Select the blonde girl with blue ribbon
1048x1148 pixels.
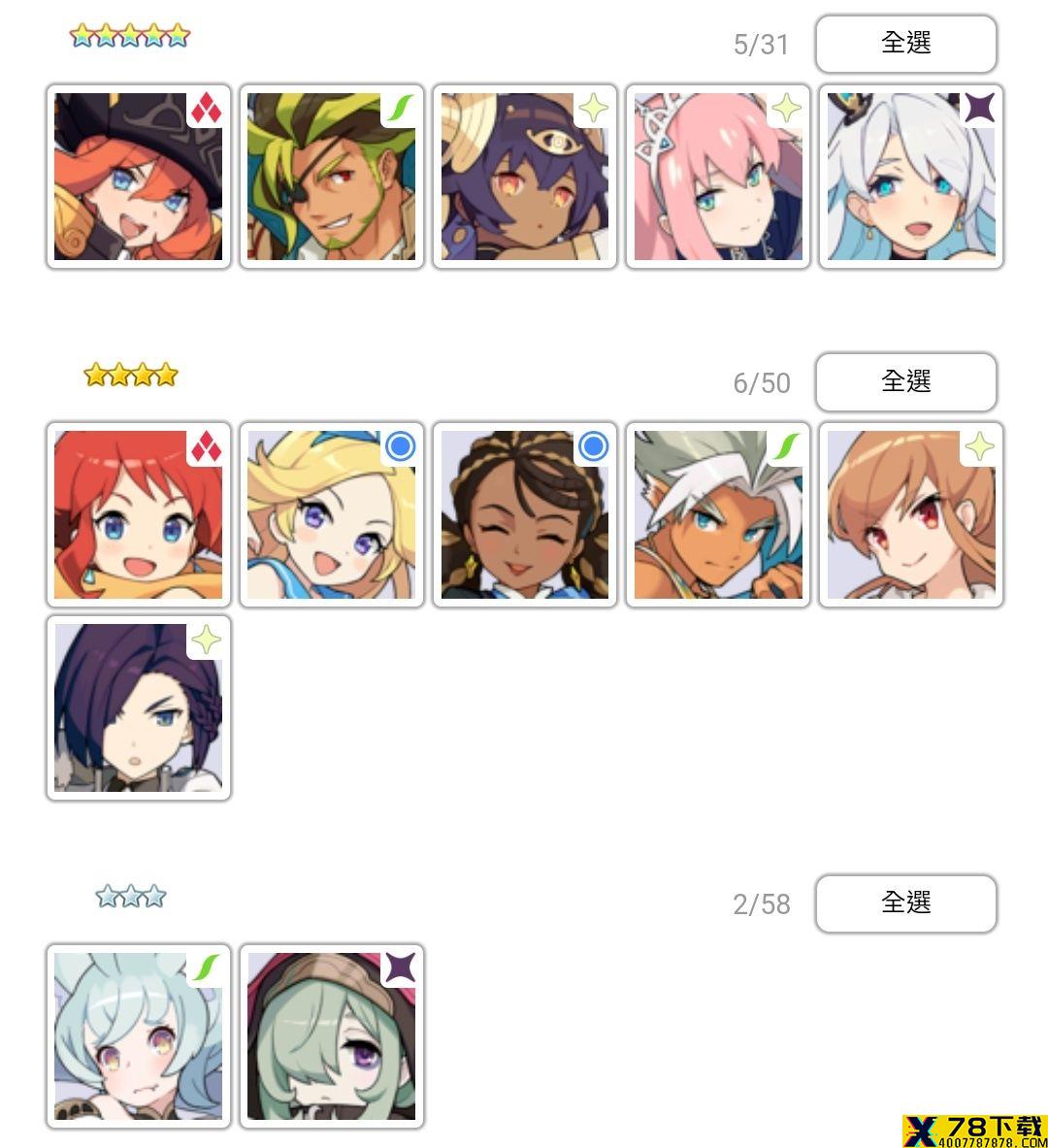point(332,515)
